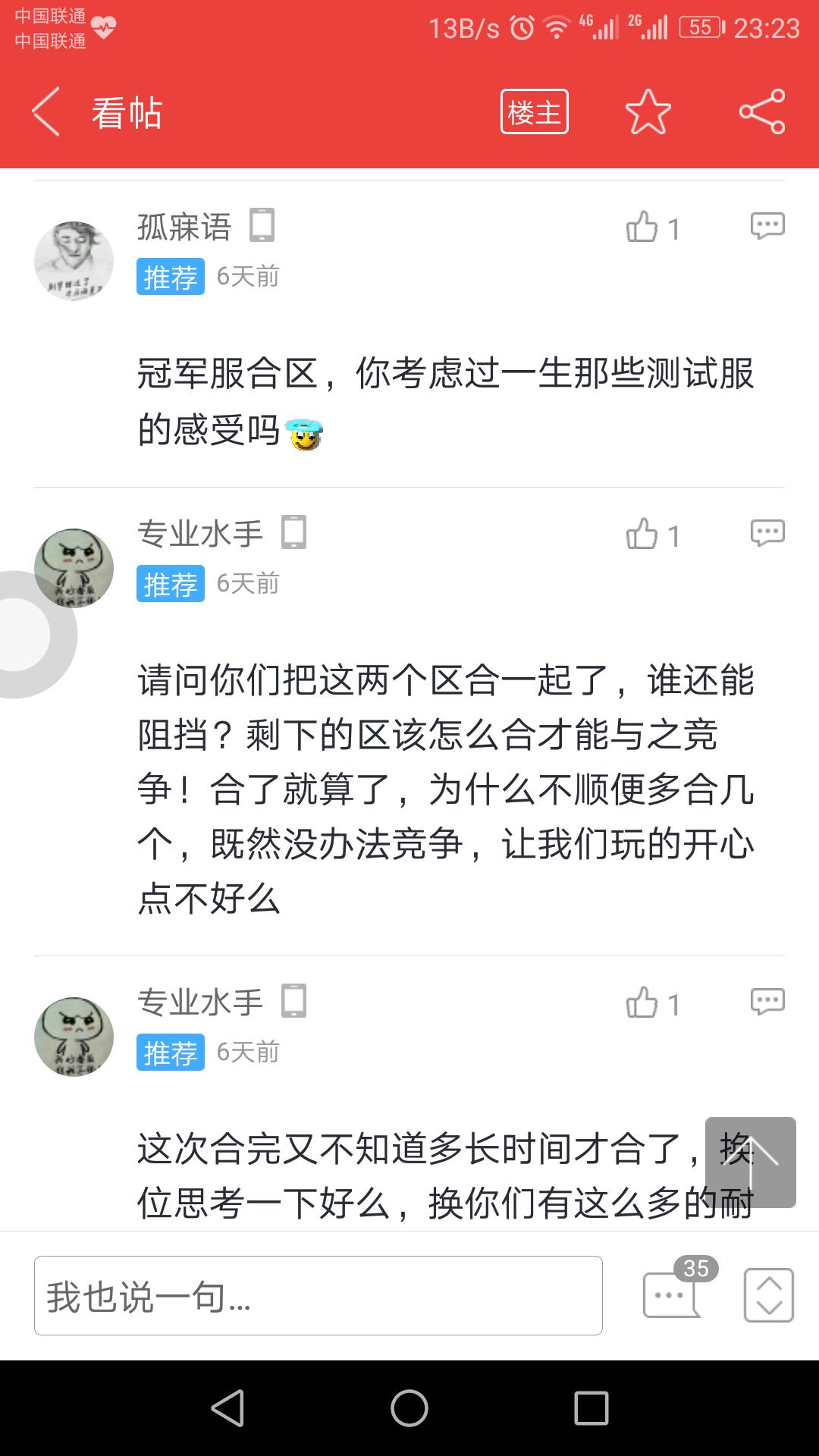Reply to 专业水手's comment about 请问你们

[x=767, y=533]
